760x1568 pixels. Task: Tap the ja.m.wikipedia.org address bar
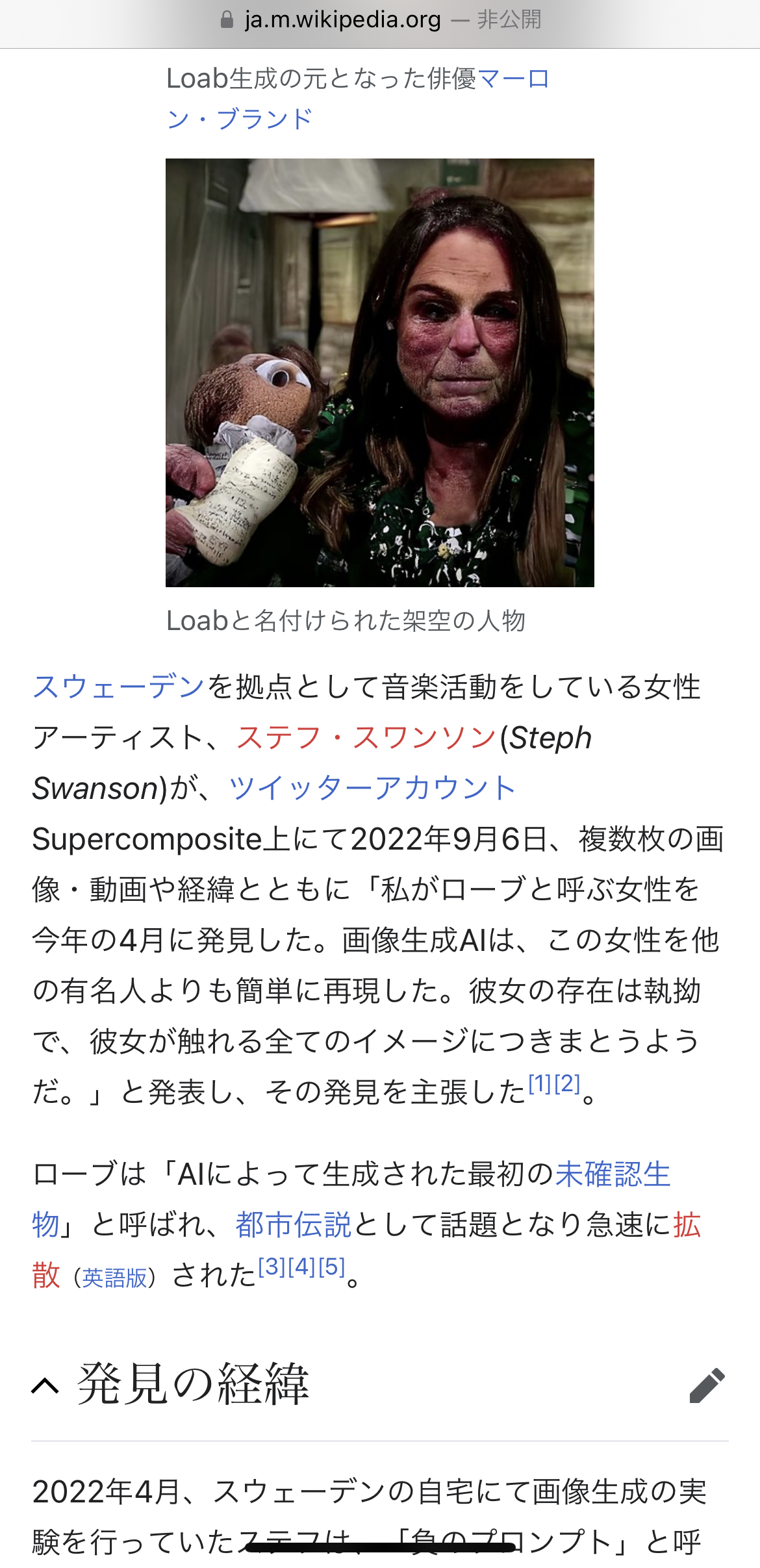click(x=380, y=21)
